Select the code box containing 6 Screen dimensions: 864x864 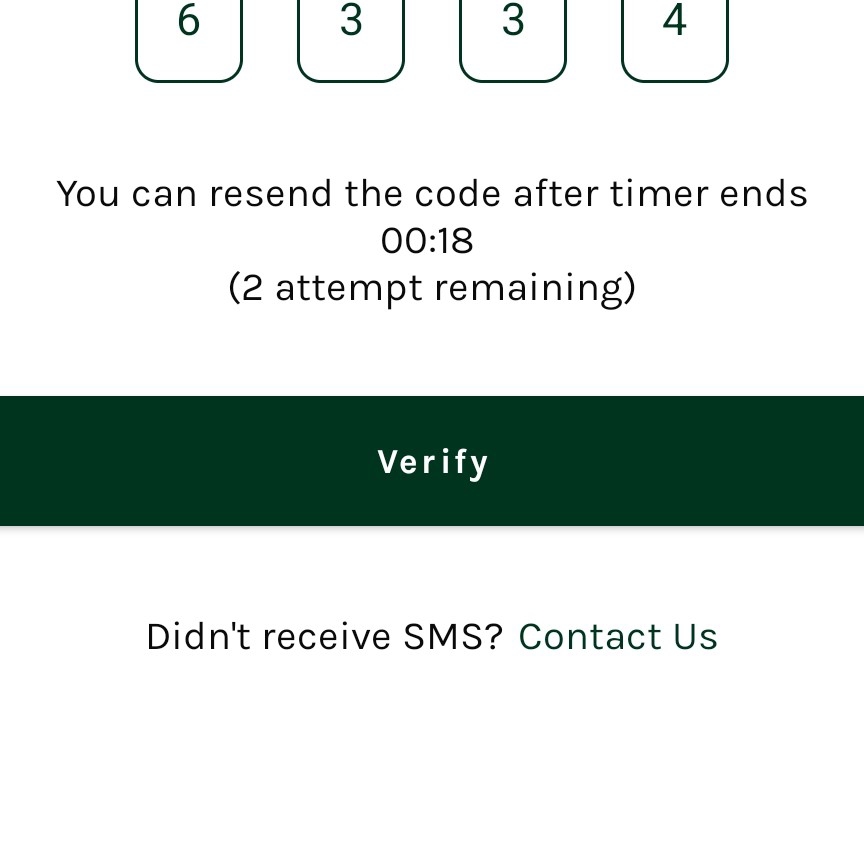click(189, 35)
